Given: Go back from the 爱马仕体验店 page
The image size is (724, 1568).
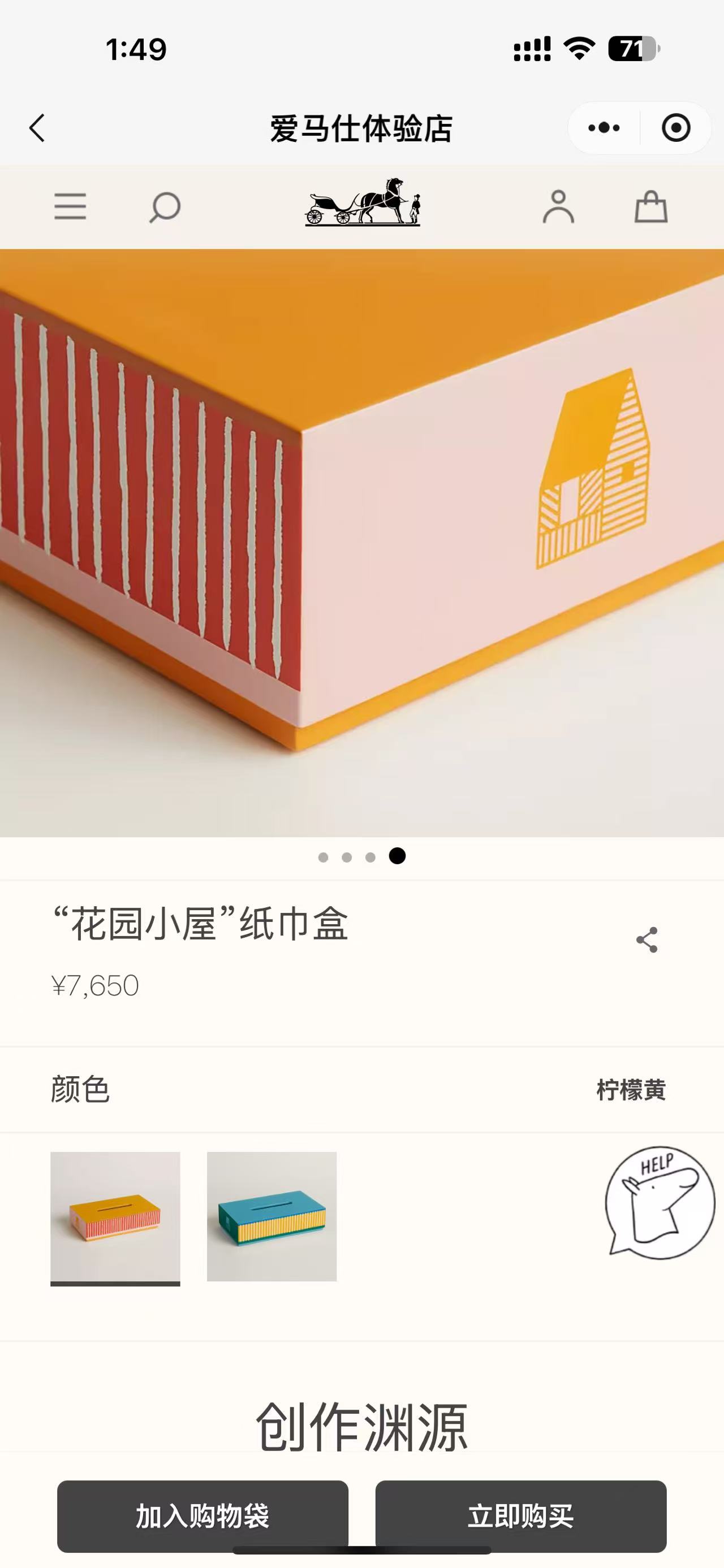Looking at the screenshot, I should click(38, 128).
